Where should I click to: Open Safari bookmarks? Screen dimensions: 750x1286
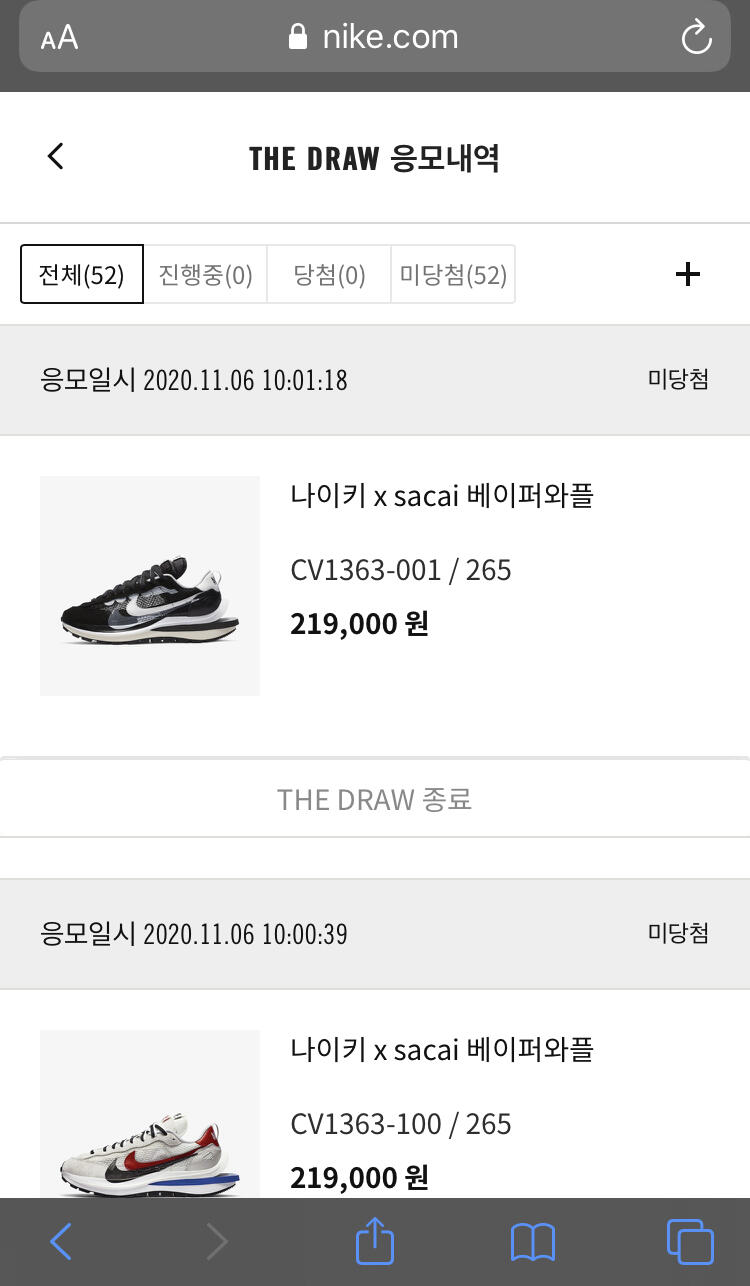[533, 1242]
